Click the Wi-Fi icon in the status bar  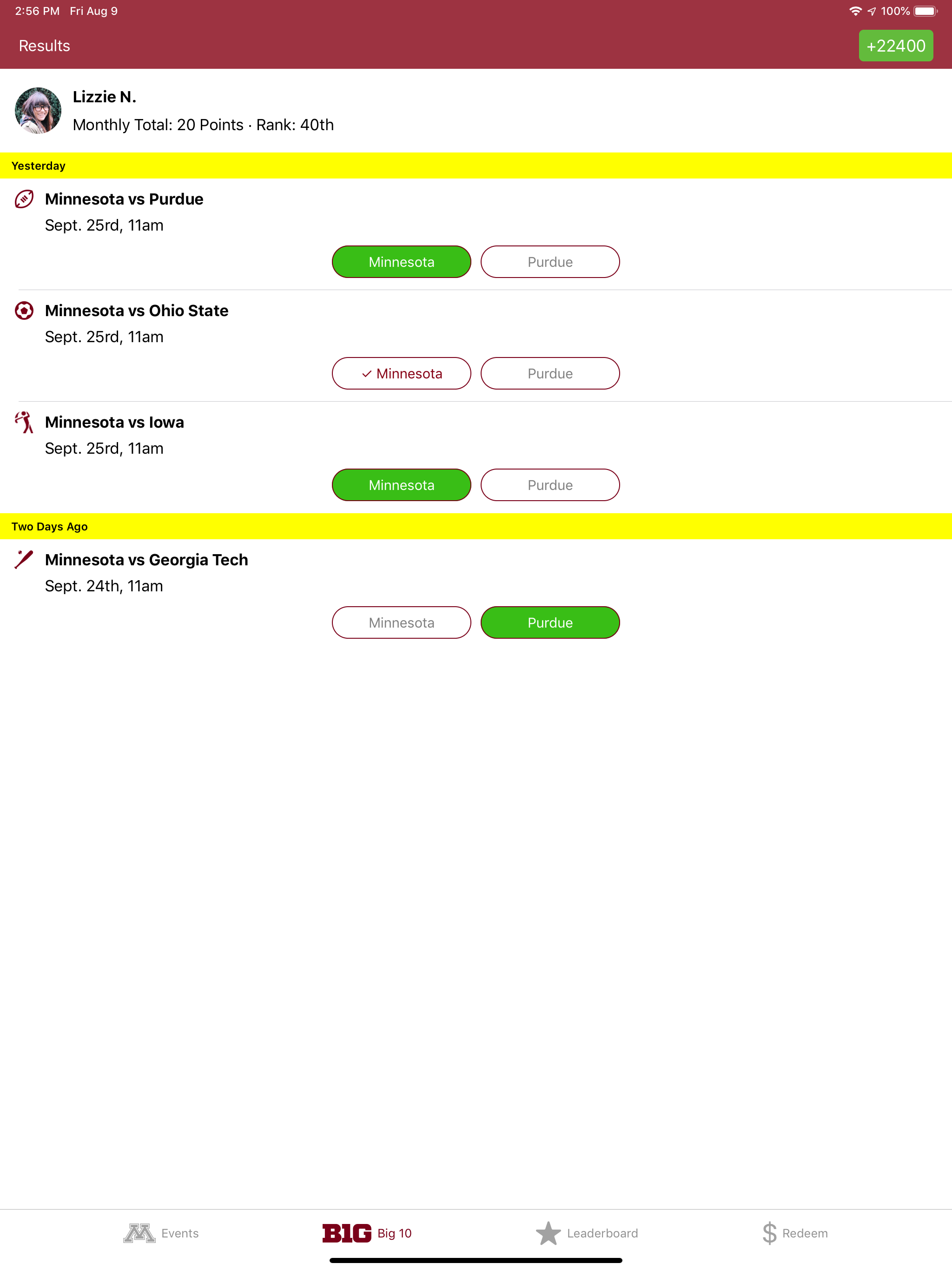pos(855,10)
